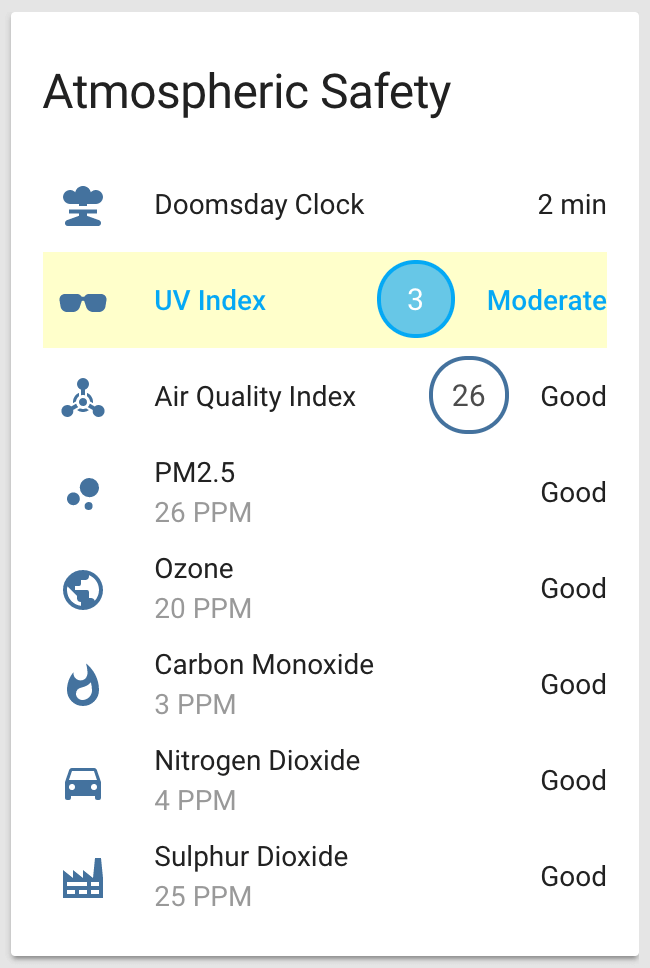This screenshot has width=650, height=968.
Task: Show Carbon Monoxide sensor details
Action: [x=264, y=684]
